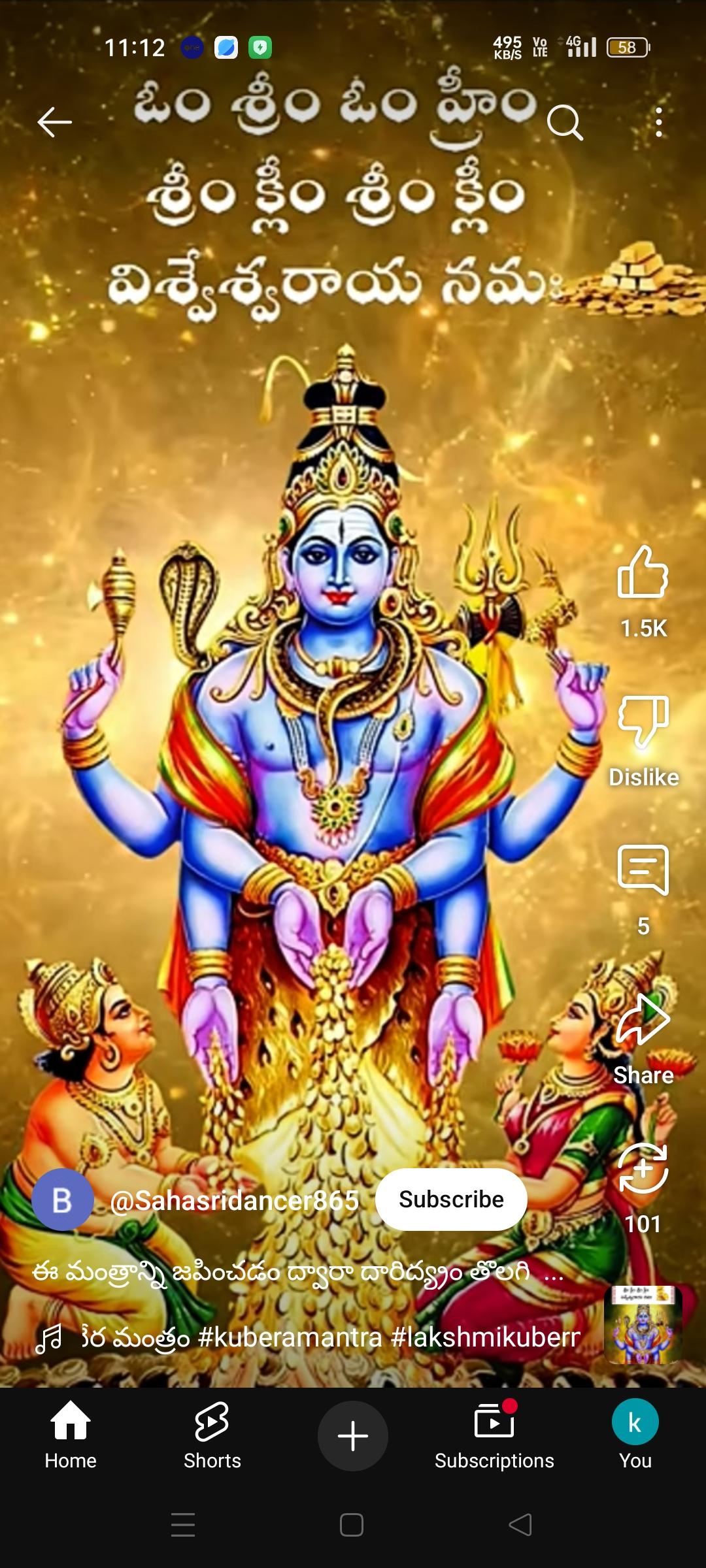Subscribe to @Sahasridancer865

click(451, 1200)
